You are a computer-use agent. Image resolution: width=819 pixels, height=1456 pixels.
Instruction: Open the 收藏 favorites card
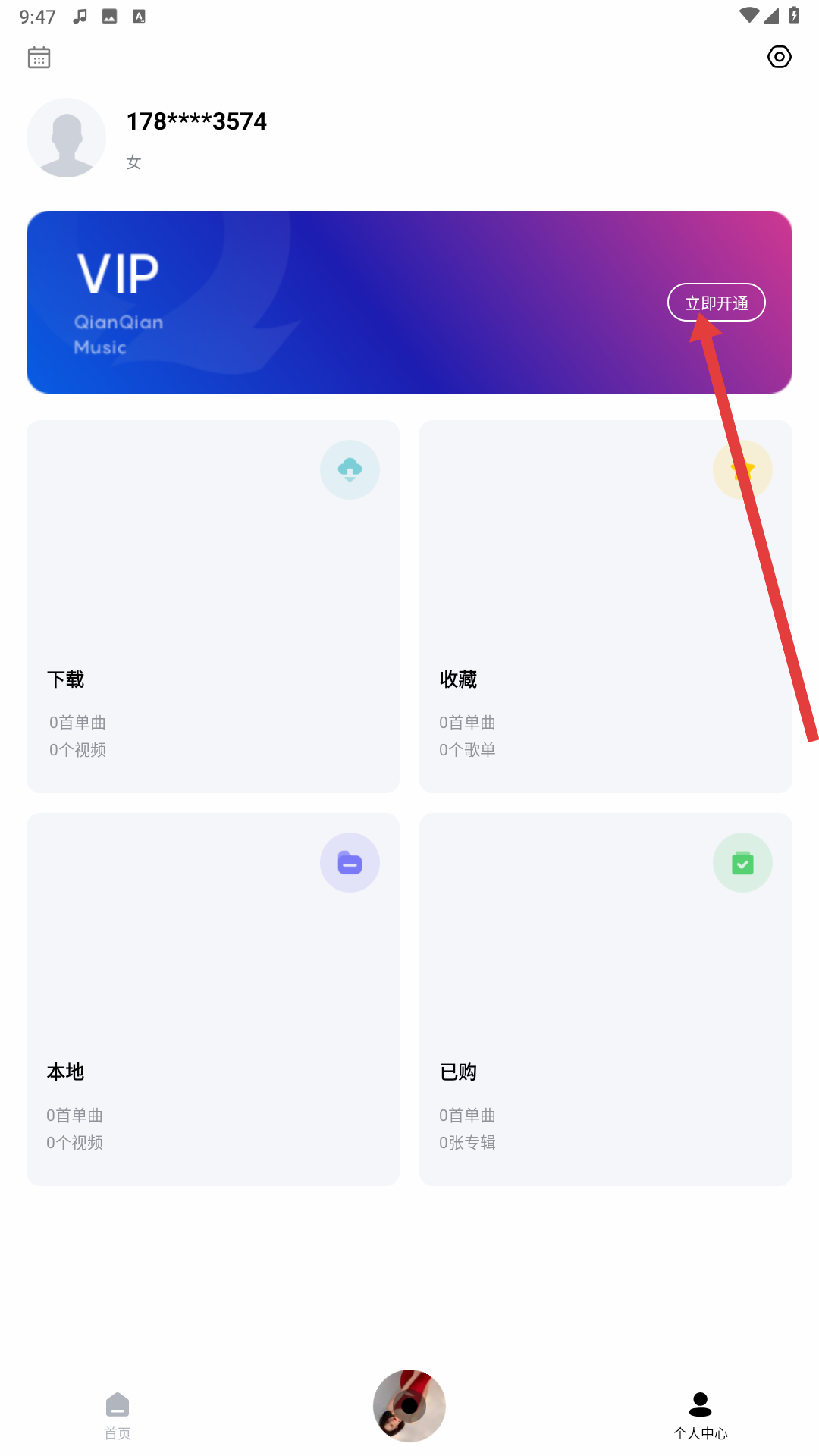coord(605,607)
